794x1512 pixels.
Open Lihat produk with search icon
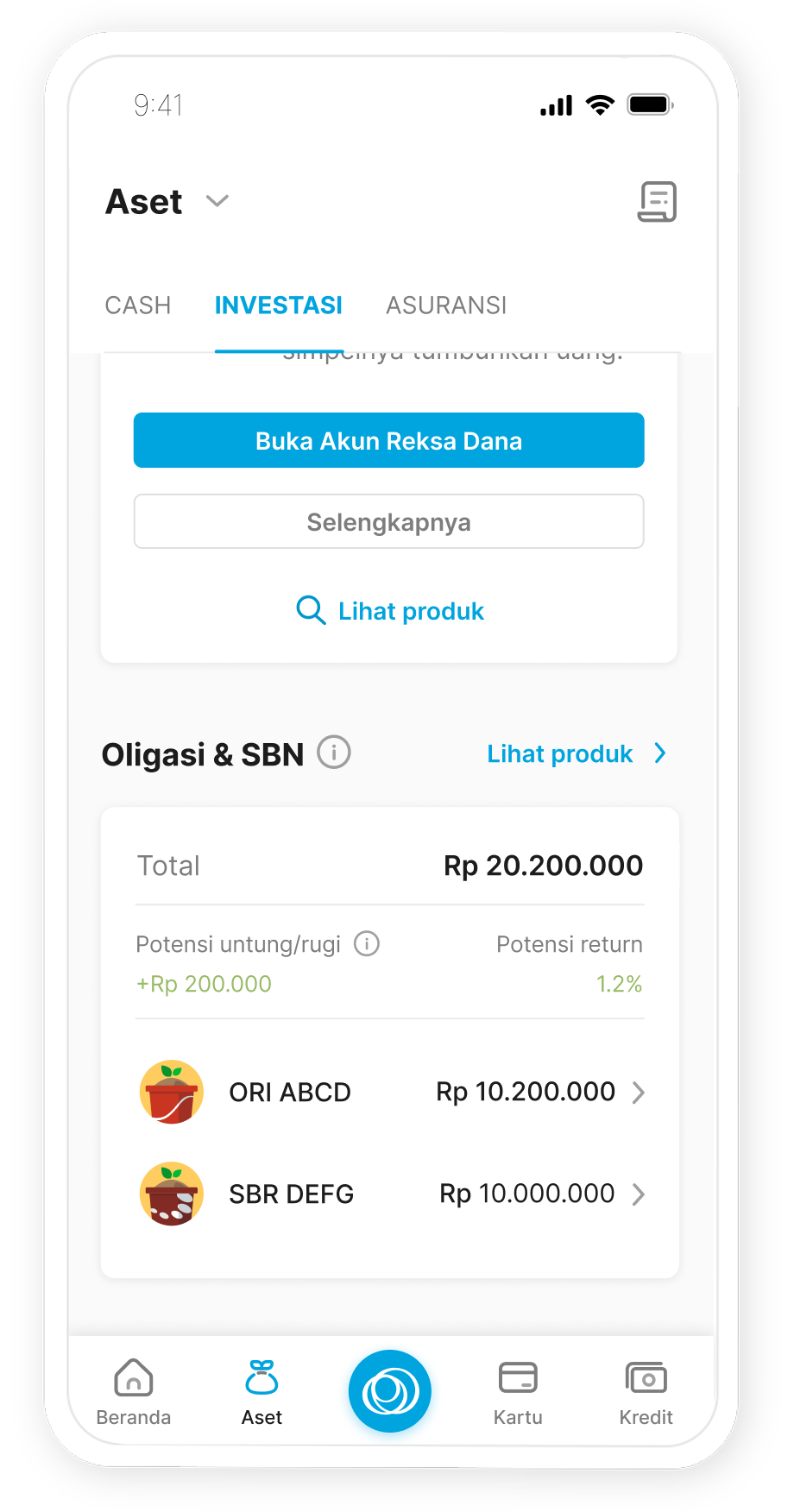pyautogui.click(x=390, y=611)
